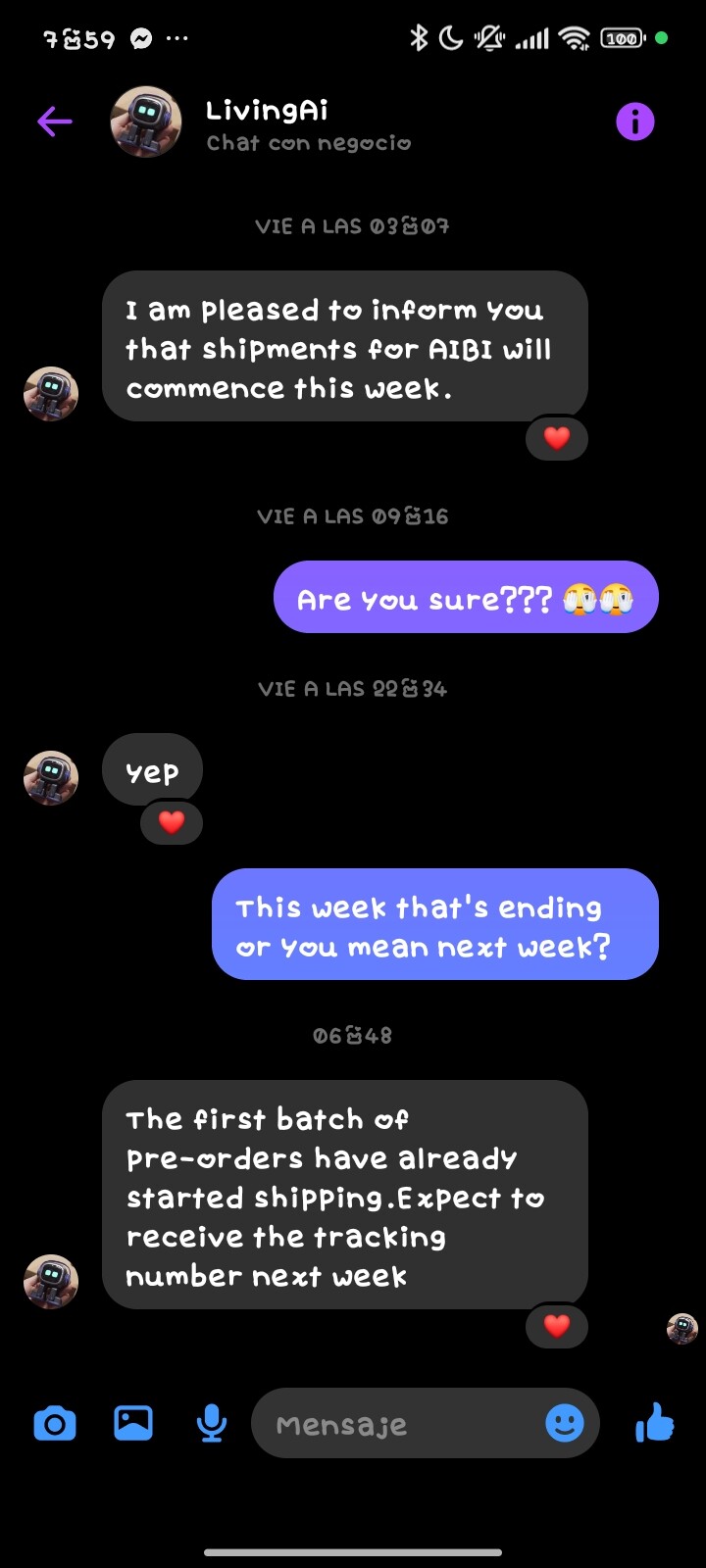
Task: Send a thumbs-up like
Action: (654, 1422)
